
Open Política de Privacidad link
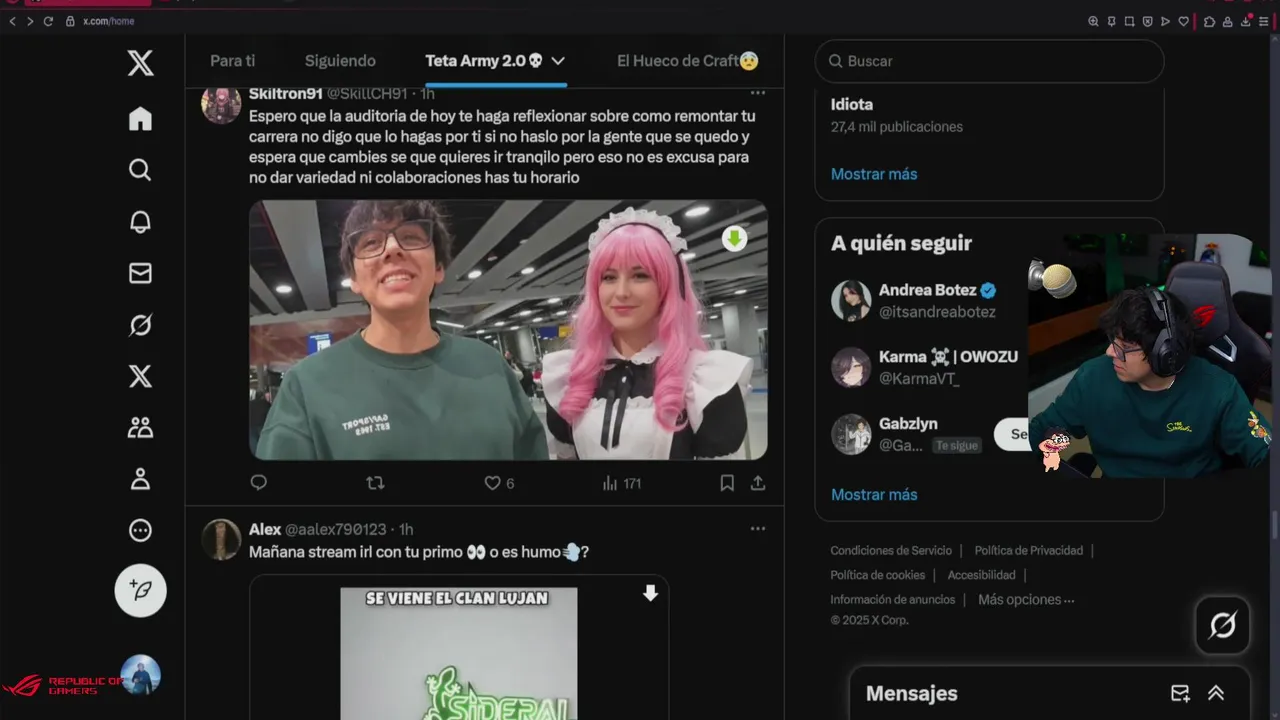click(1028, 550)
